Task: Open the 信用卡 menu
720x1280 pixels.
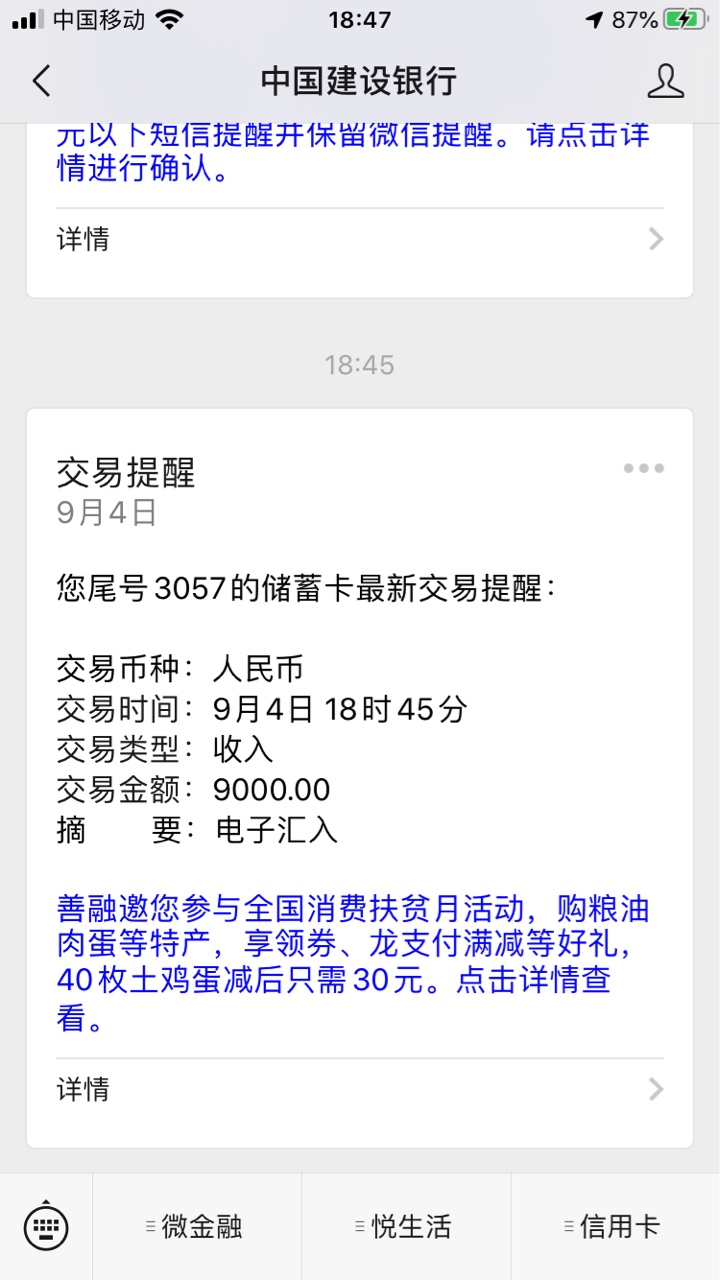Action: tap(616, 1226)
